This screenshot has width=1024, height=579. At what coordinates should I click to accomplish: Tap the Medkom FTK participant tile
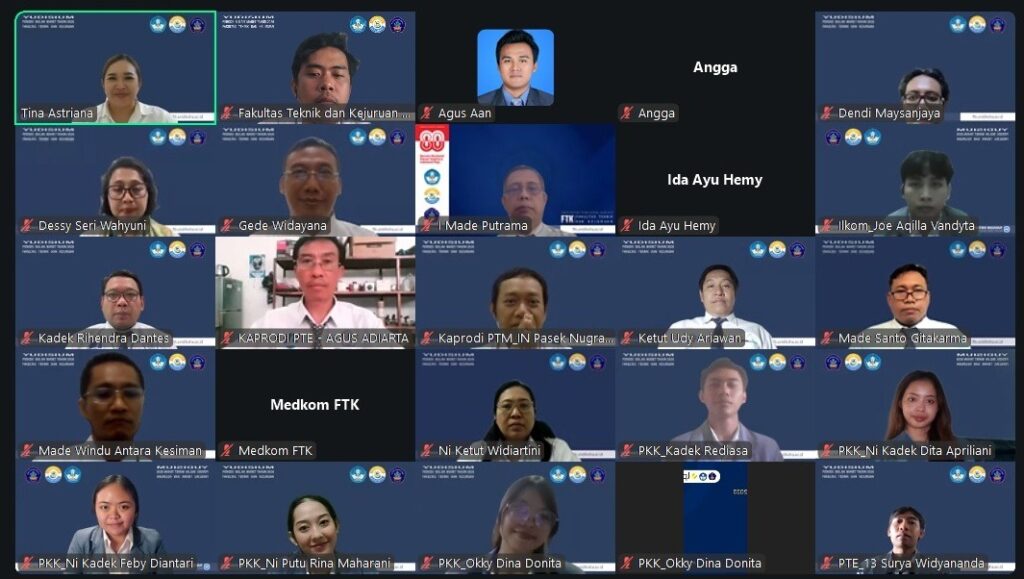coord(315,405)
